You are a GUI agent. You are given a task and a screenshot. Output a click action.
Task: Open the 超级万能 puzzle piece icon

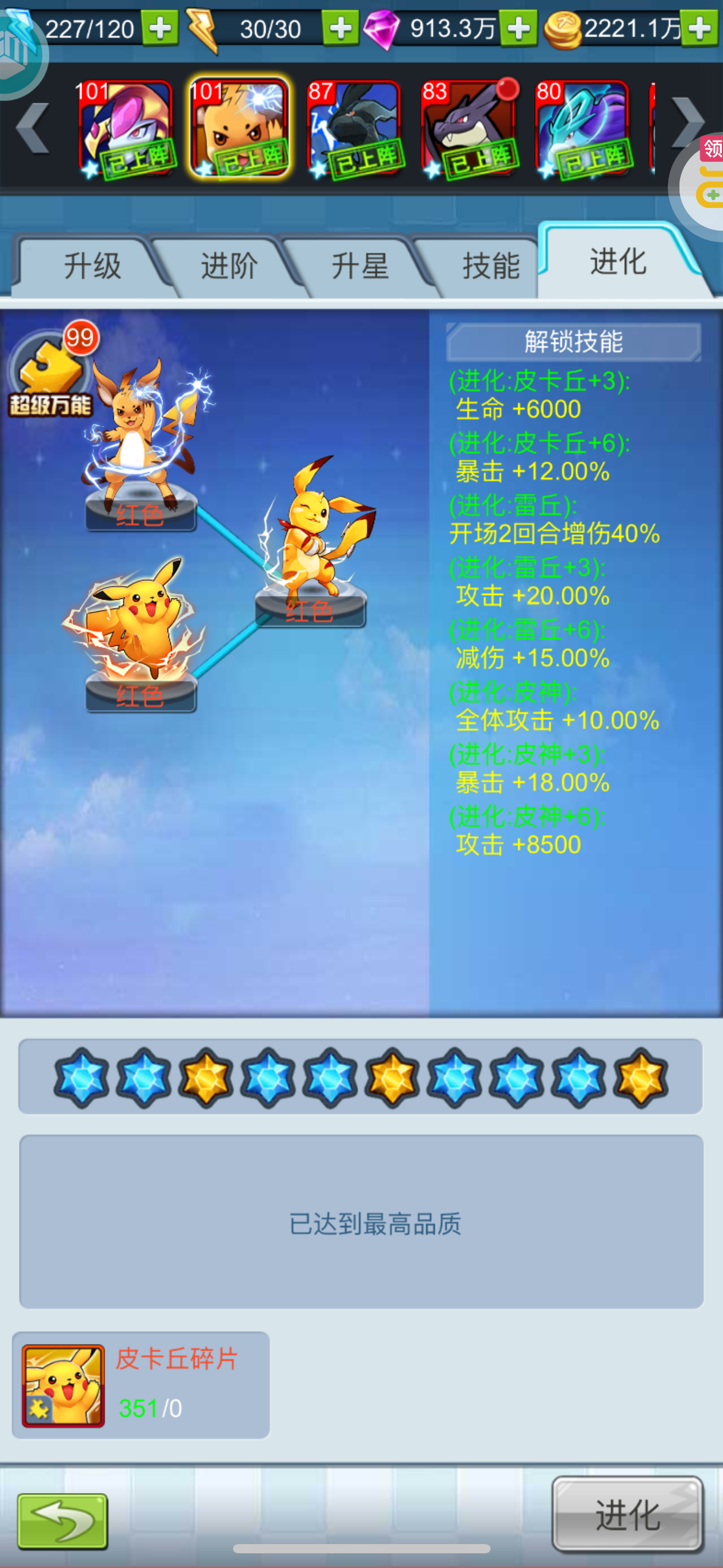point(52,373)
